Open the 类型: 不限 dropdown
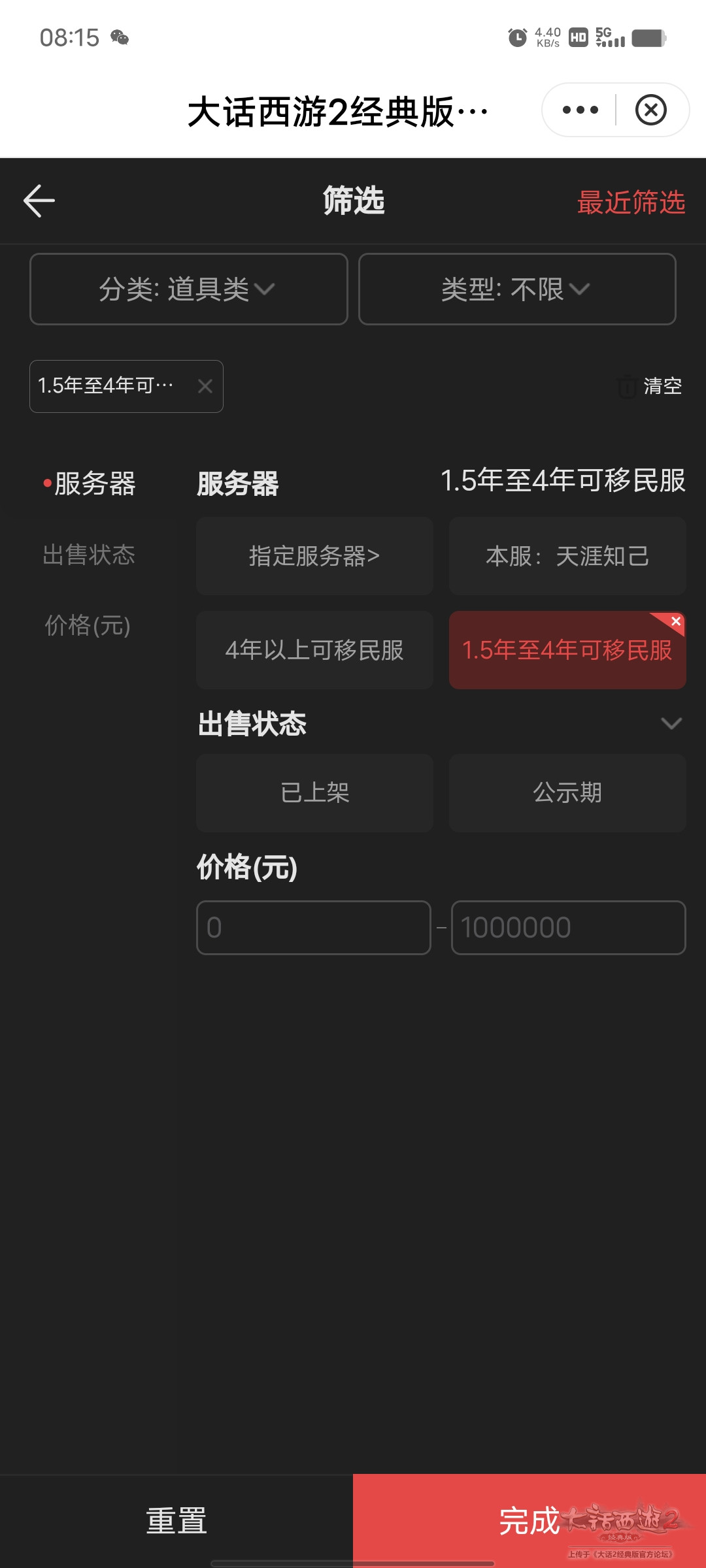This screenshot has height=1568, width=706. pyautogui.click(x=516, y=289)
